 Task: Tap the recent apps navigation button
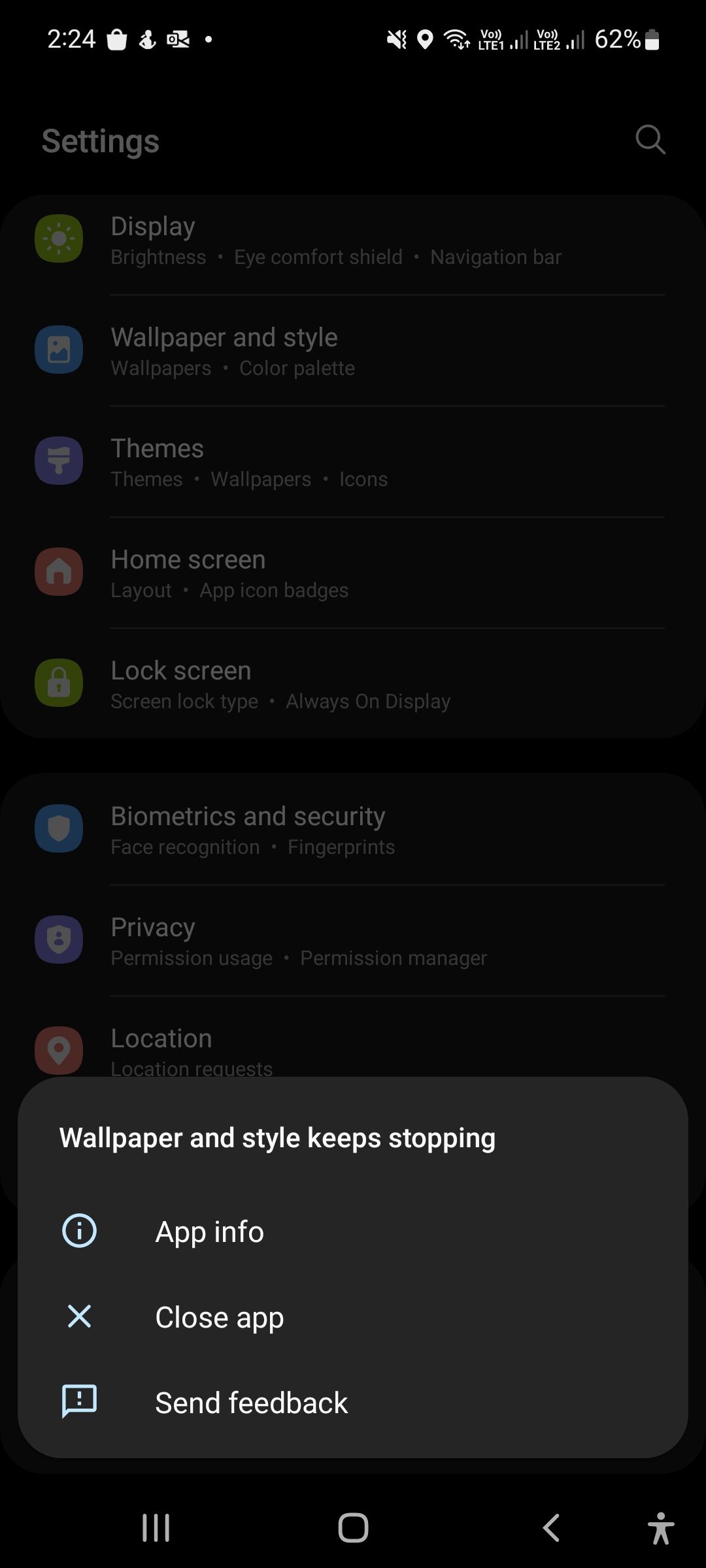(154, 1527)
